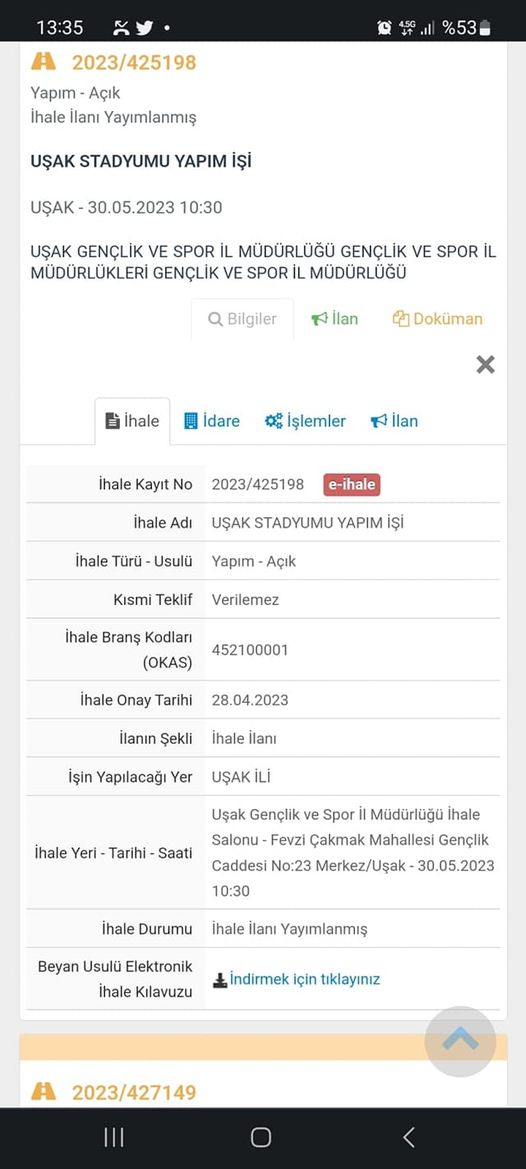Open tender 2023/427149
Image resolution: width=526 pixels, height=1169 pixels.
click(134, 1093)
